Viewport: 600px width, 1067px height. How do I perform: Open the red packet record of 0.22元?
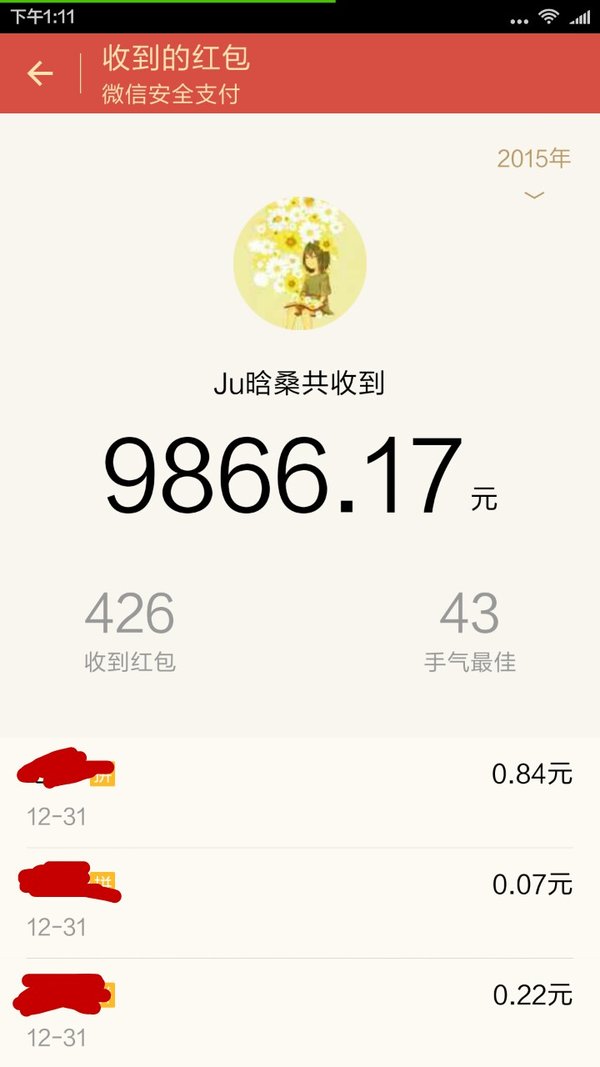pyautogui.click(x=300, y=1013)
